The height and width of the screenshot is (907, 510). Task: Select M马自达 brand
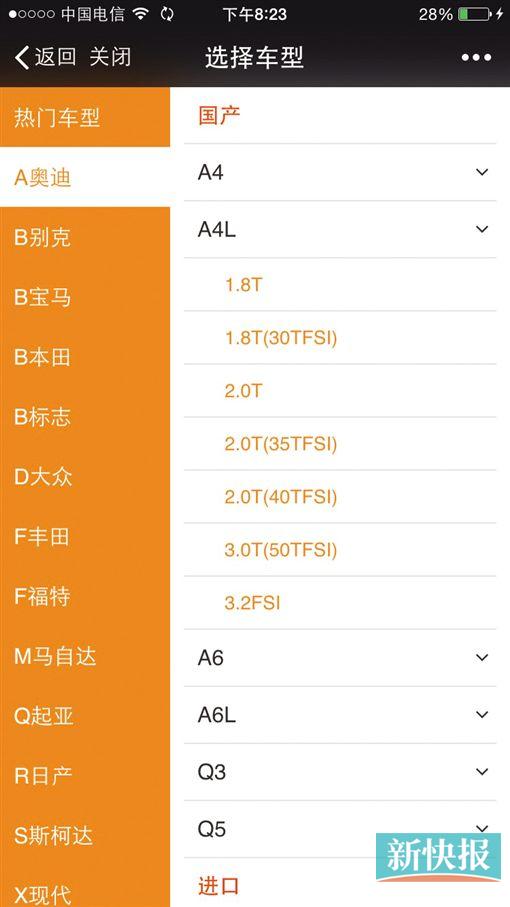pos(85,657)
